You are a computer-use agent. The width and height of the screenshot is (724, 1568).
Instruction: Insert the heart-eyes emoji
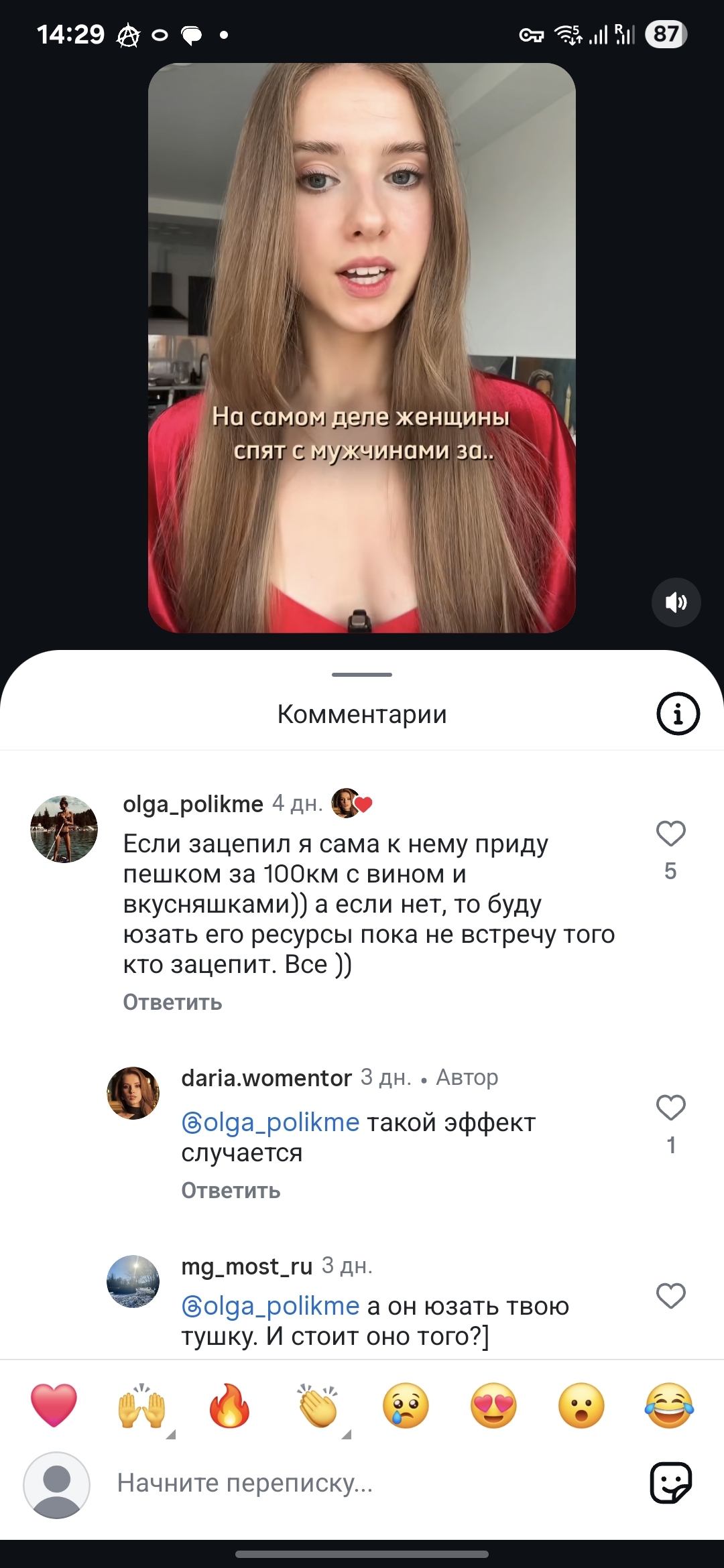[x=493, y=1405]
